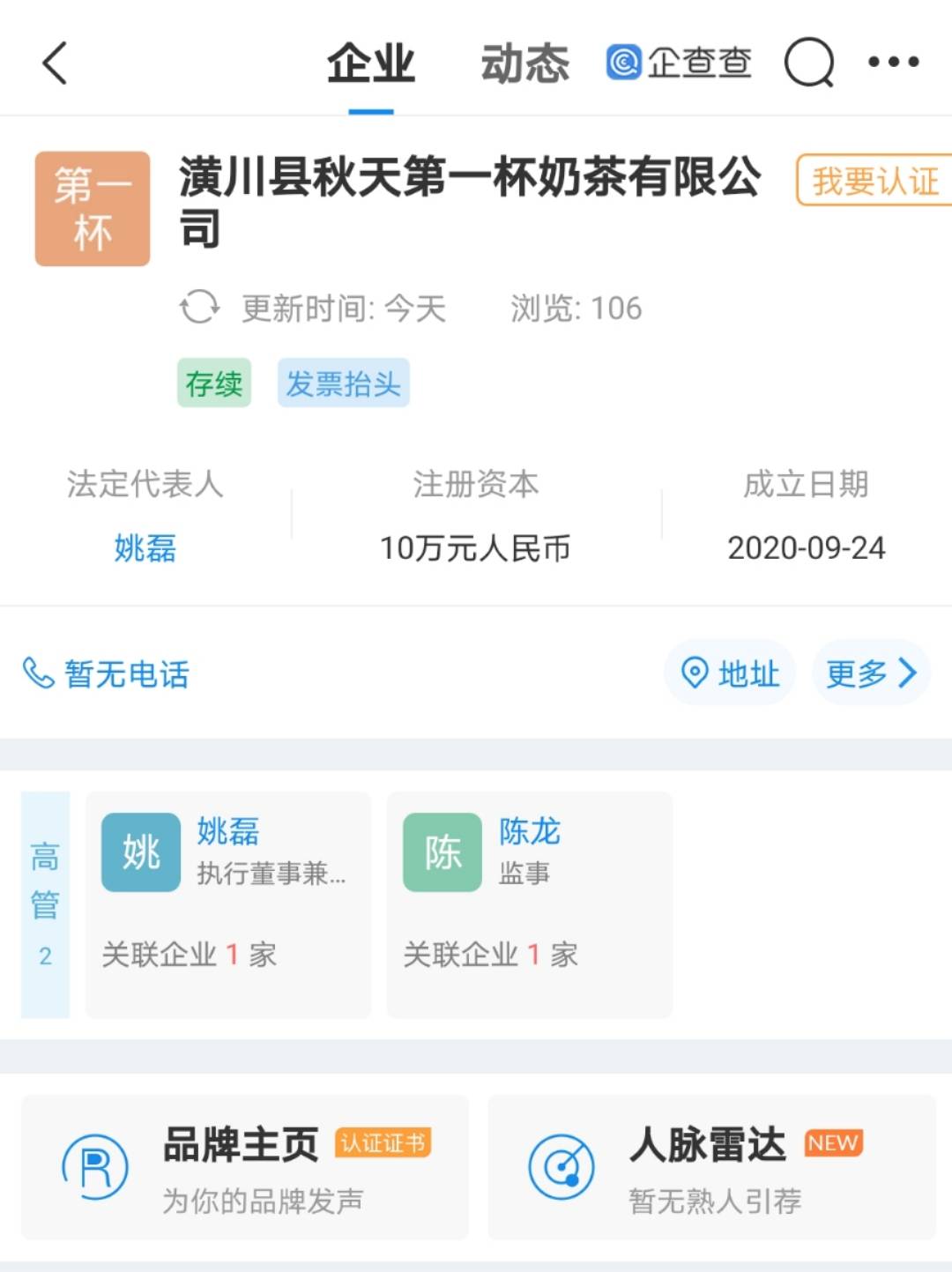Viewport: 952px width, 1272px height.
Task: Open the 企查查 logo link
Action: point(679,63)
